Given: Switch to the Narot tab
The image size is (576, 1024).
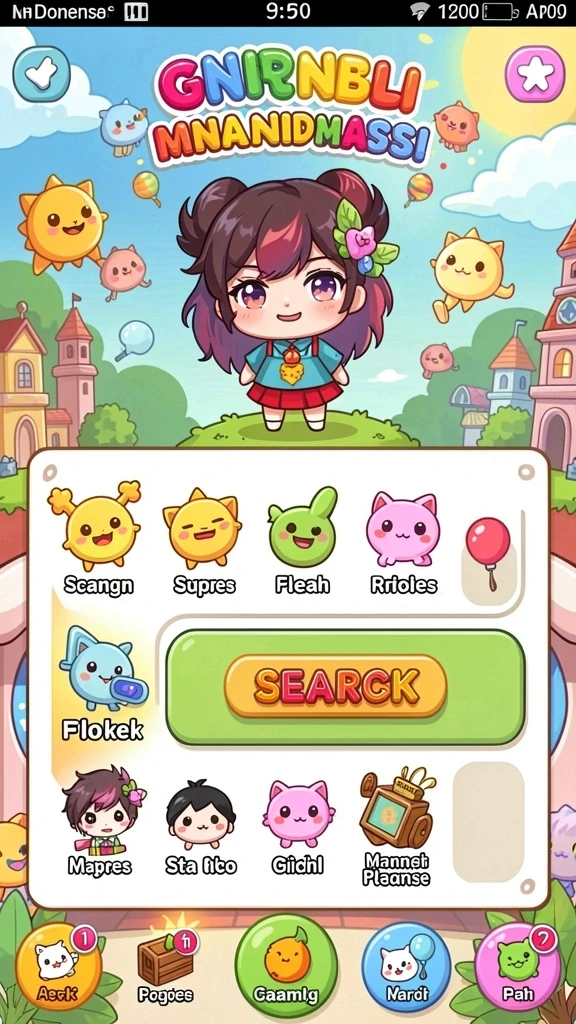Looking at the screenshot, I should tap(406, 967).
